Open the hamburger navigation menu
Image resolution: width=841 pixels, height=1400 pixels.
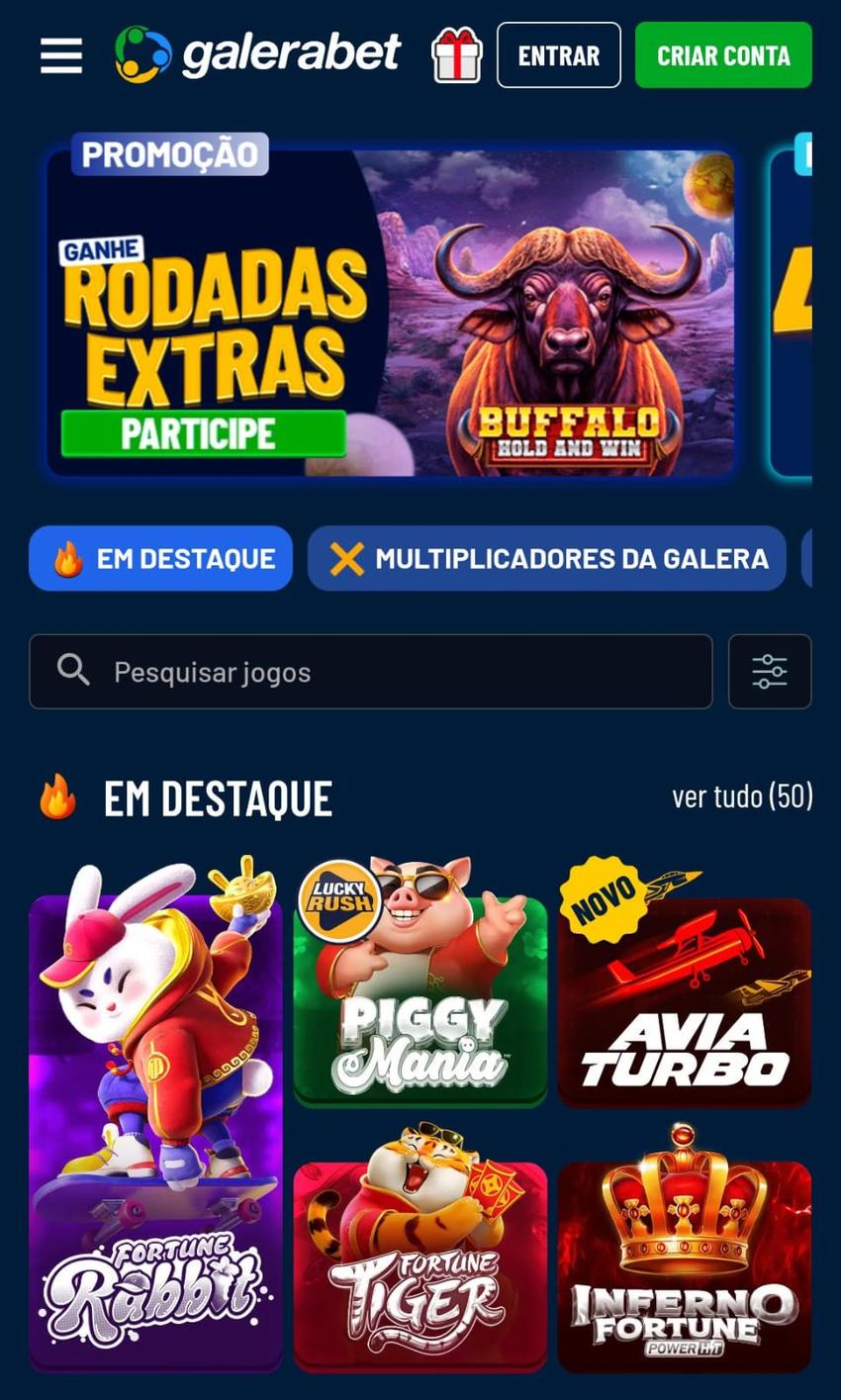pos(60,55)
